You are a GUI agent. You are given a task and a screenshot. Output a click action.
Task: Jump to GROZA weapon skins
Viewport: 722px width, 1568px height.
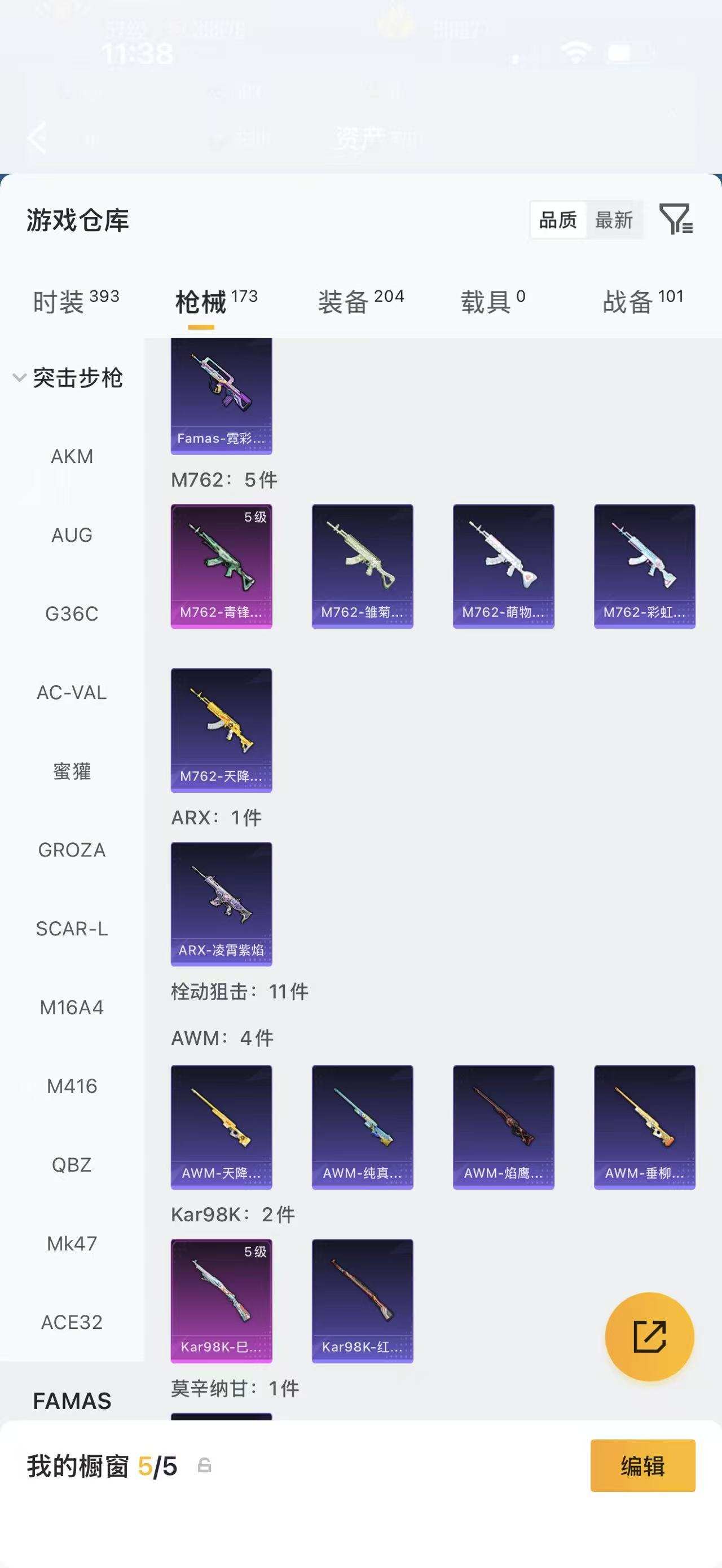pyautogui.click(x=72, y=850)
